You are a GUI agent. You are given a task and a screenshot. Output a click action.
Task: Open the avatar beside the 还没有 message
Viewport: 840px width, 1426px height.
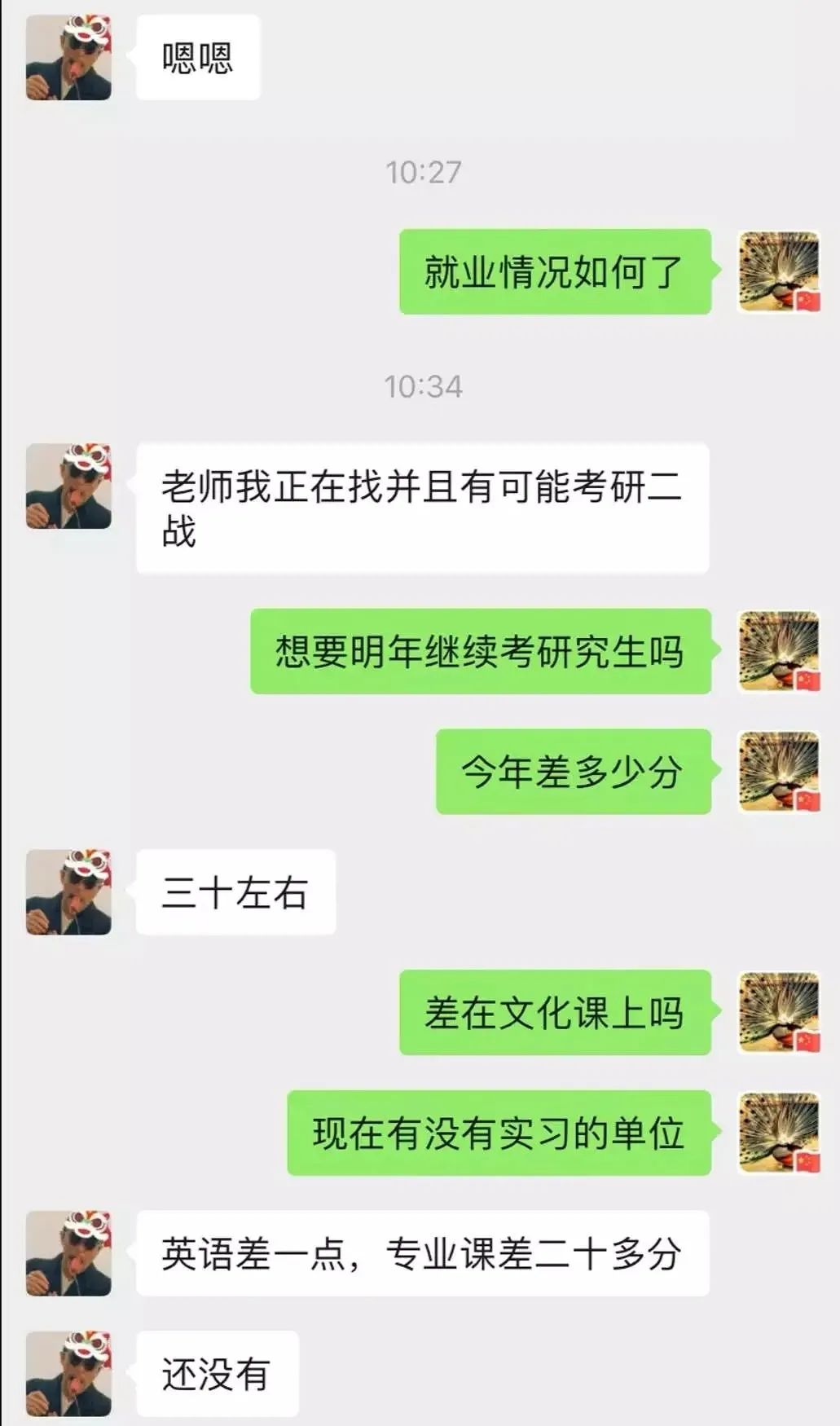(68, 1374)
